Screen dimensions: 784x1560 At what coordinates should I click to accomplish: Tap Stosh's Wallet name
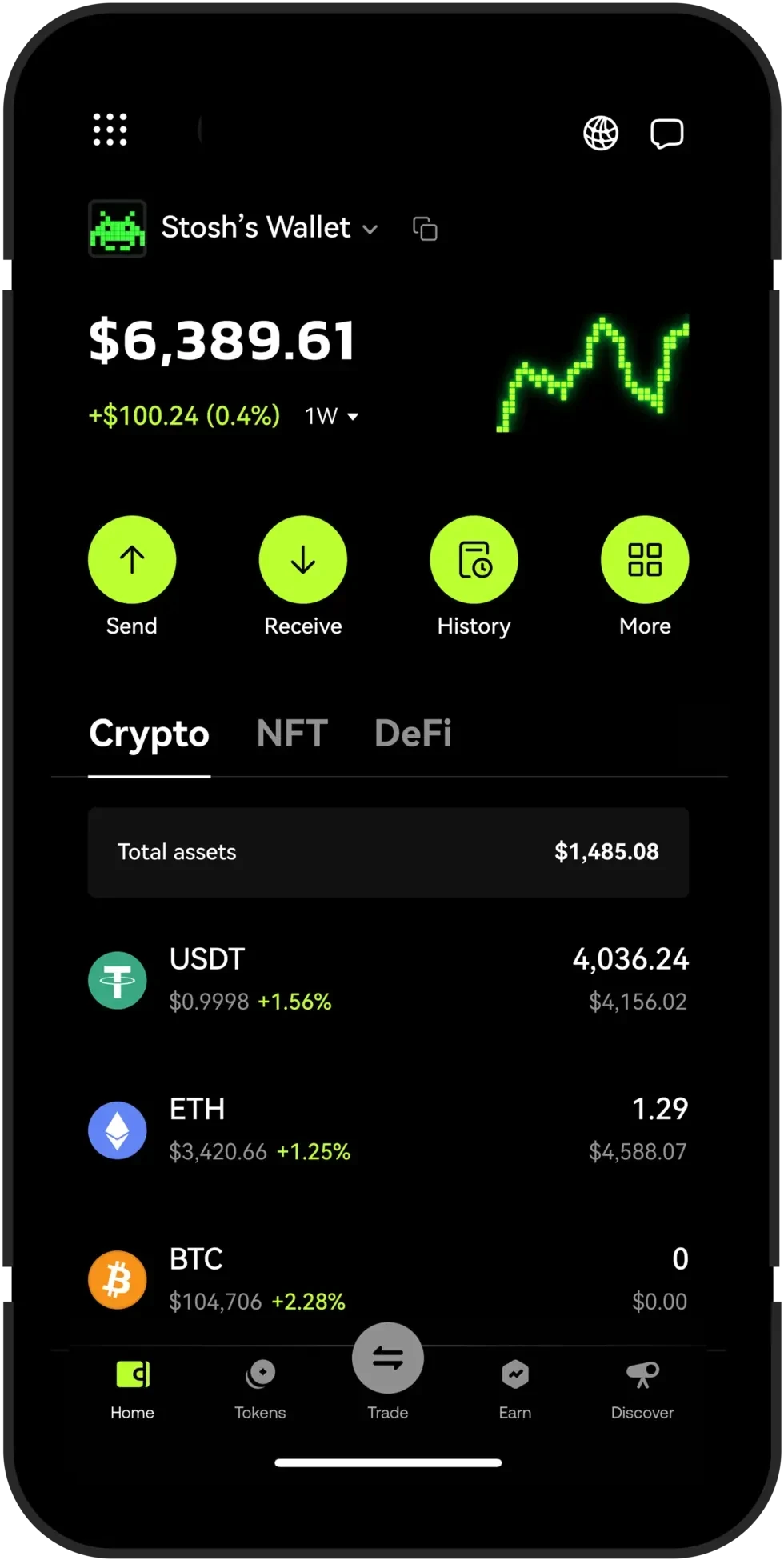click(256, 228)
